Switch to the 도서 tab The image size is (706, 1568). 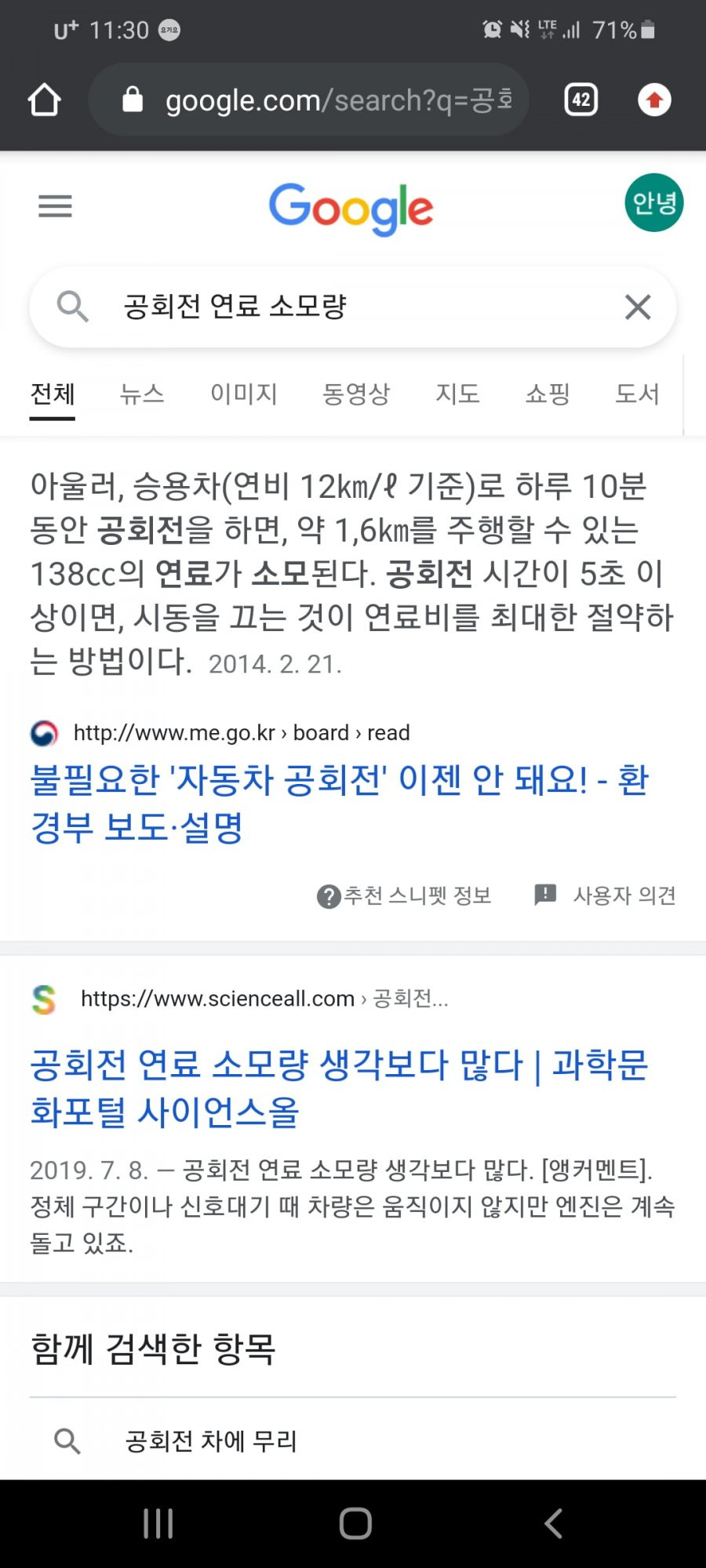tap(637, 394)
